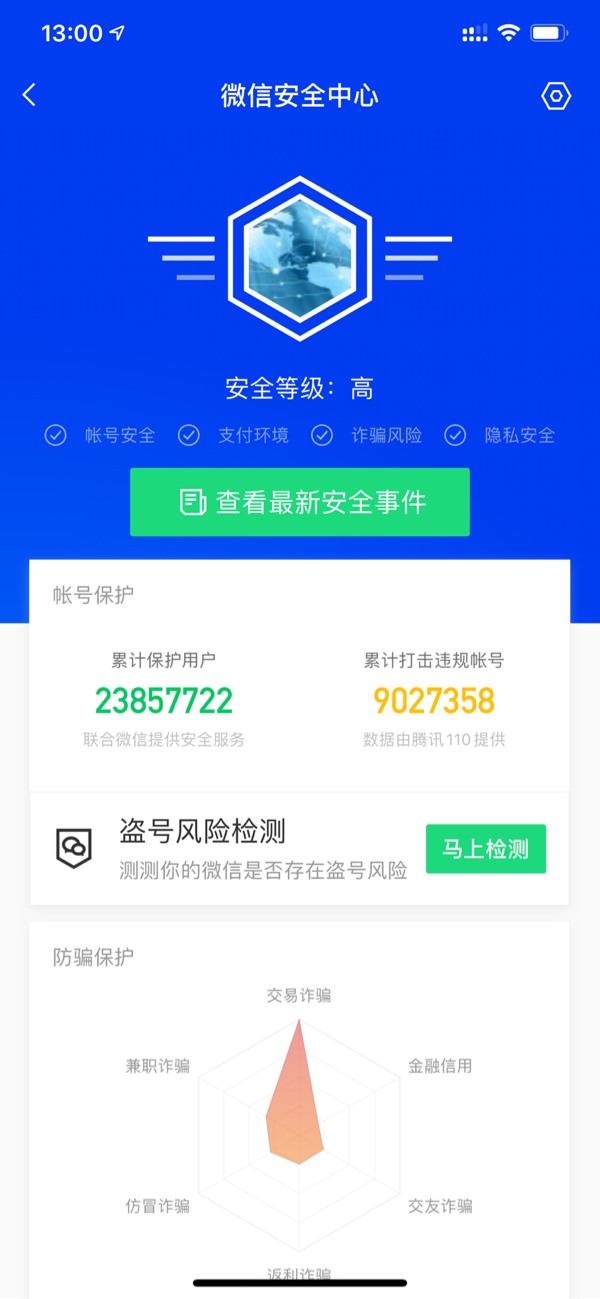The width and height of the screenshot is (600, 1299).
Task: Go back using the arrow icon
Action: 29,96
